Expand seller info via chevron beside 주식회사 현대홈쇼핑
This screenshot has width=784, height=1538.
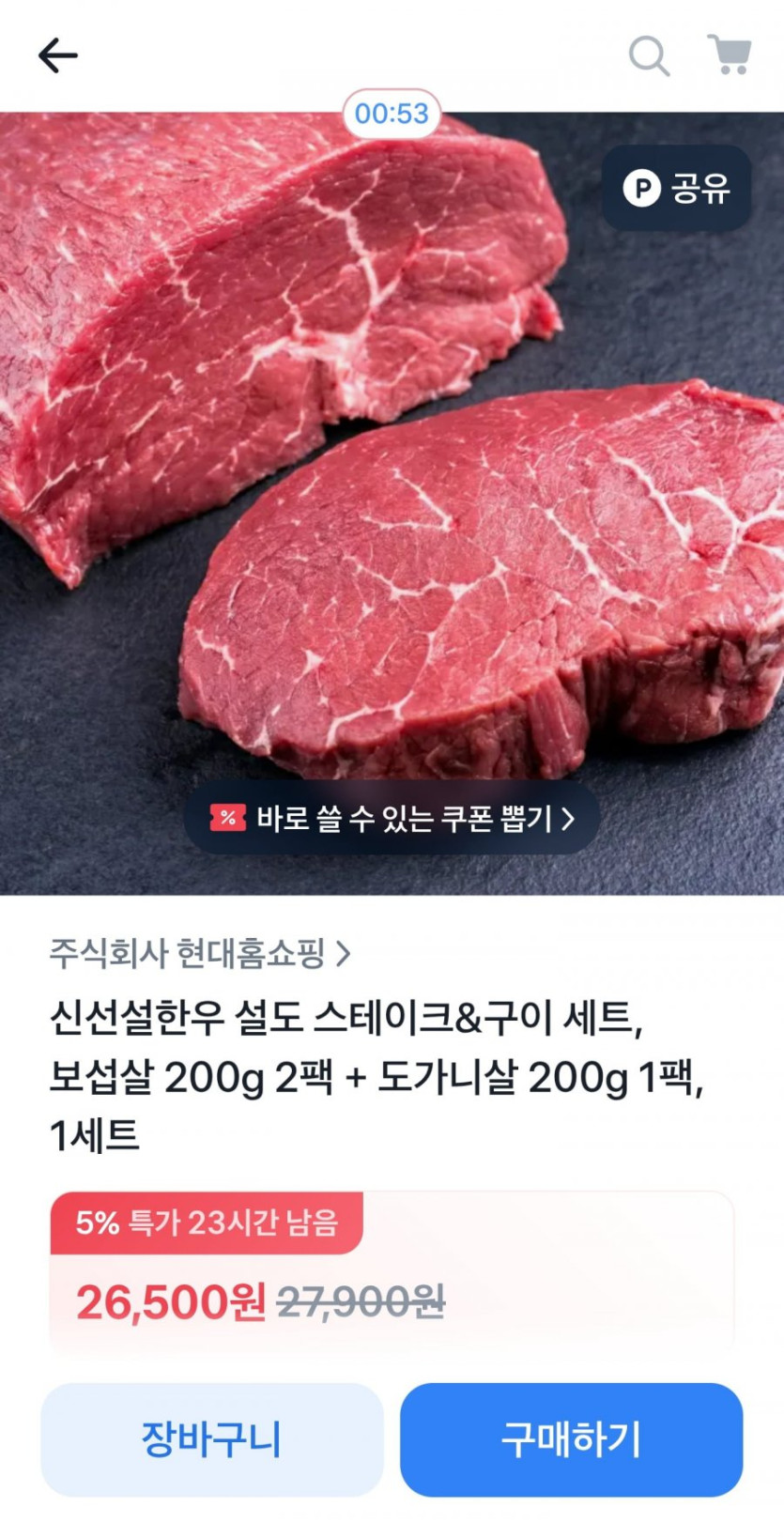348,953
